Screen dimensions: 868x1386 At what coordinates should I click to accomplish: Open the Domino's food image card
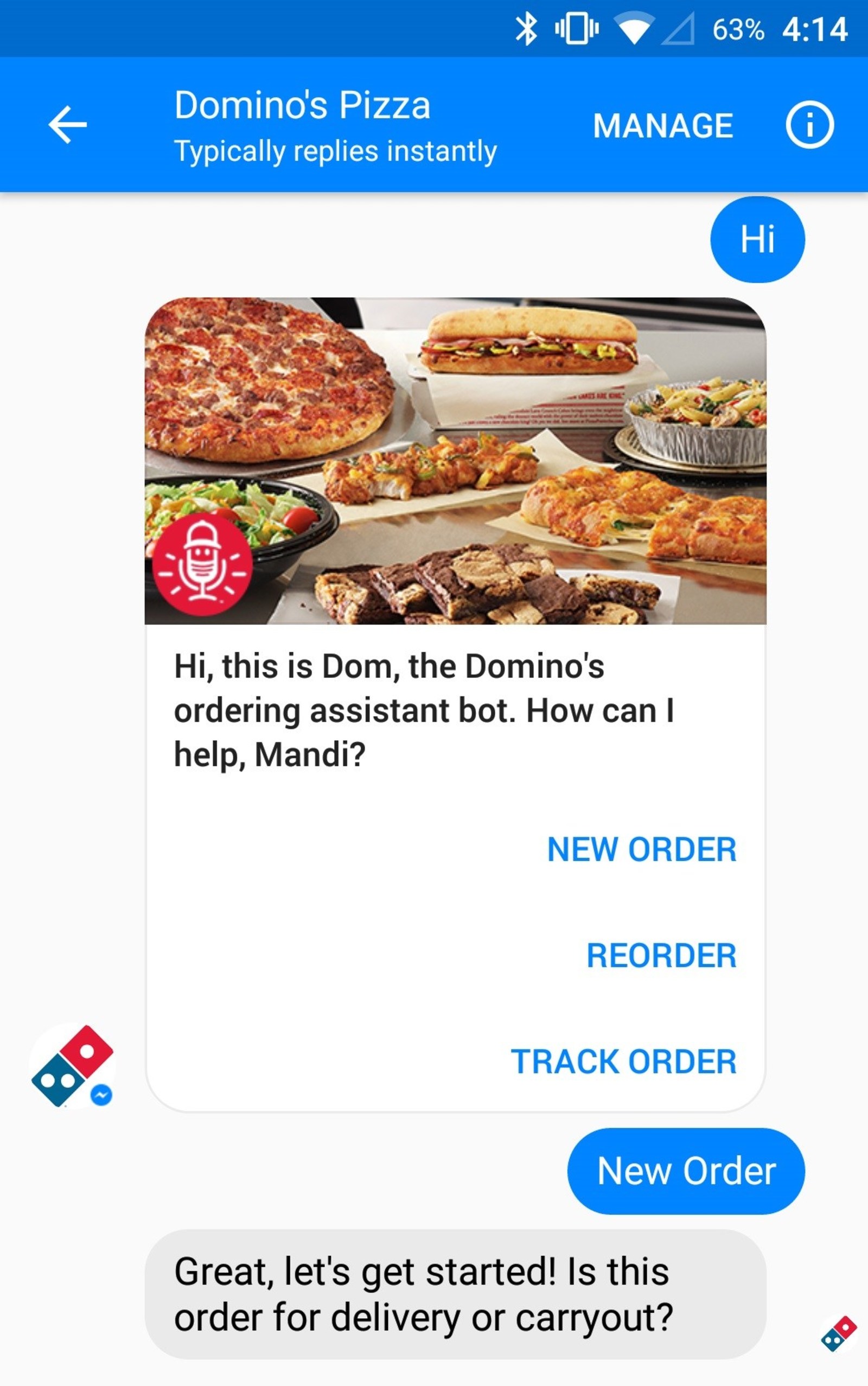pos(455,461)
